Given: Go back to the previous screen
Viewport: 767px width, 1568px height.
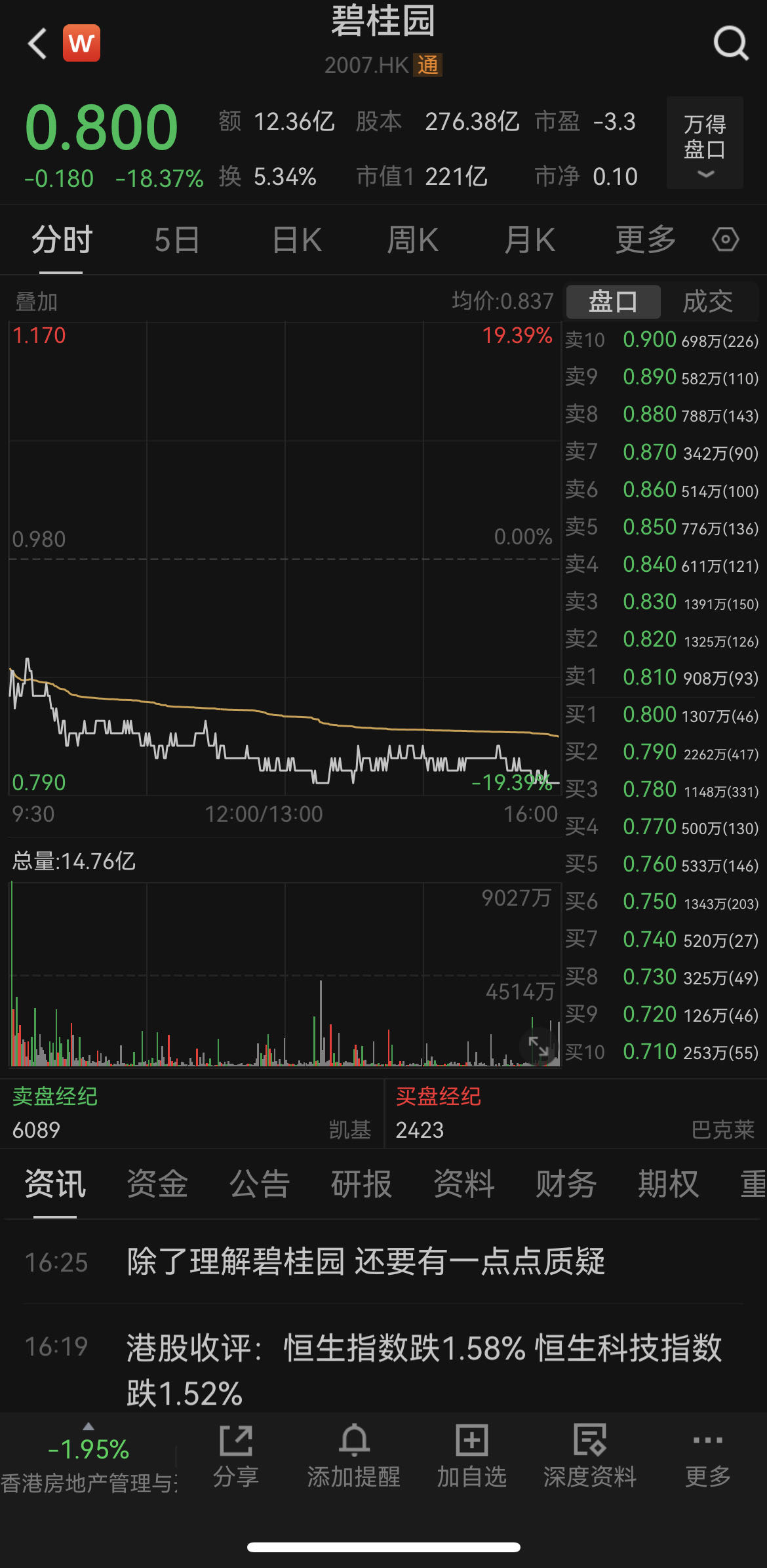Looking at the screenshot, I should tap(38, 44).
